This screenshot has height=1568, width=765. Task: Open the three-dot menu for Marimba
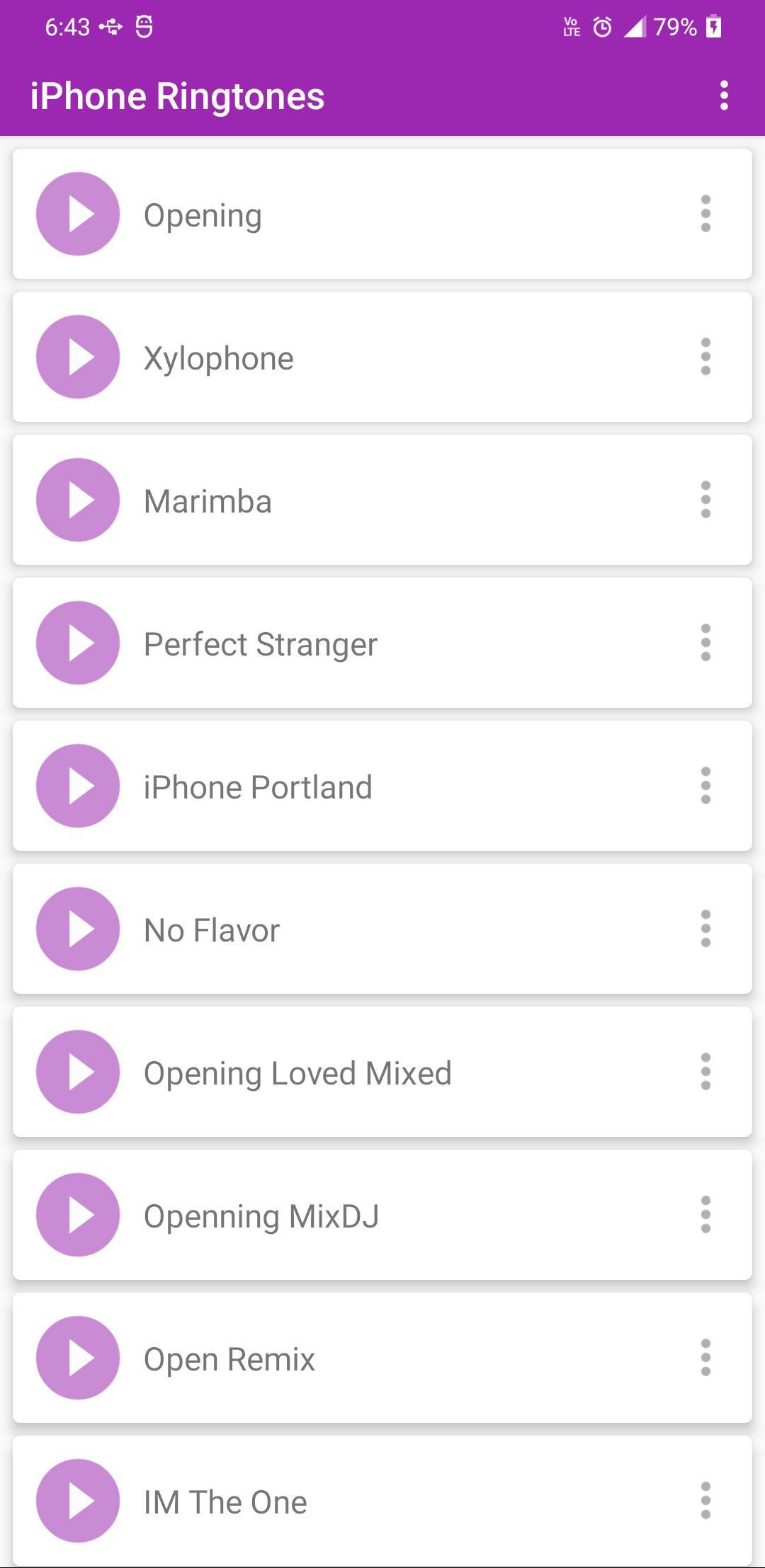pos(705,500)
